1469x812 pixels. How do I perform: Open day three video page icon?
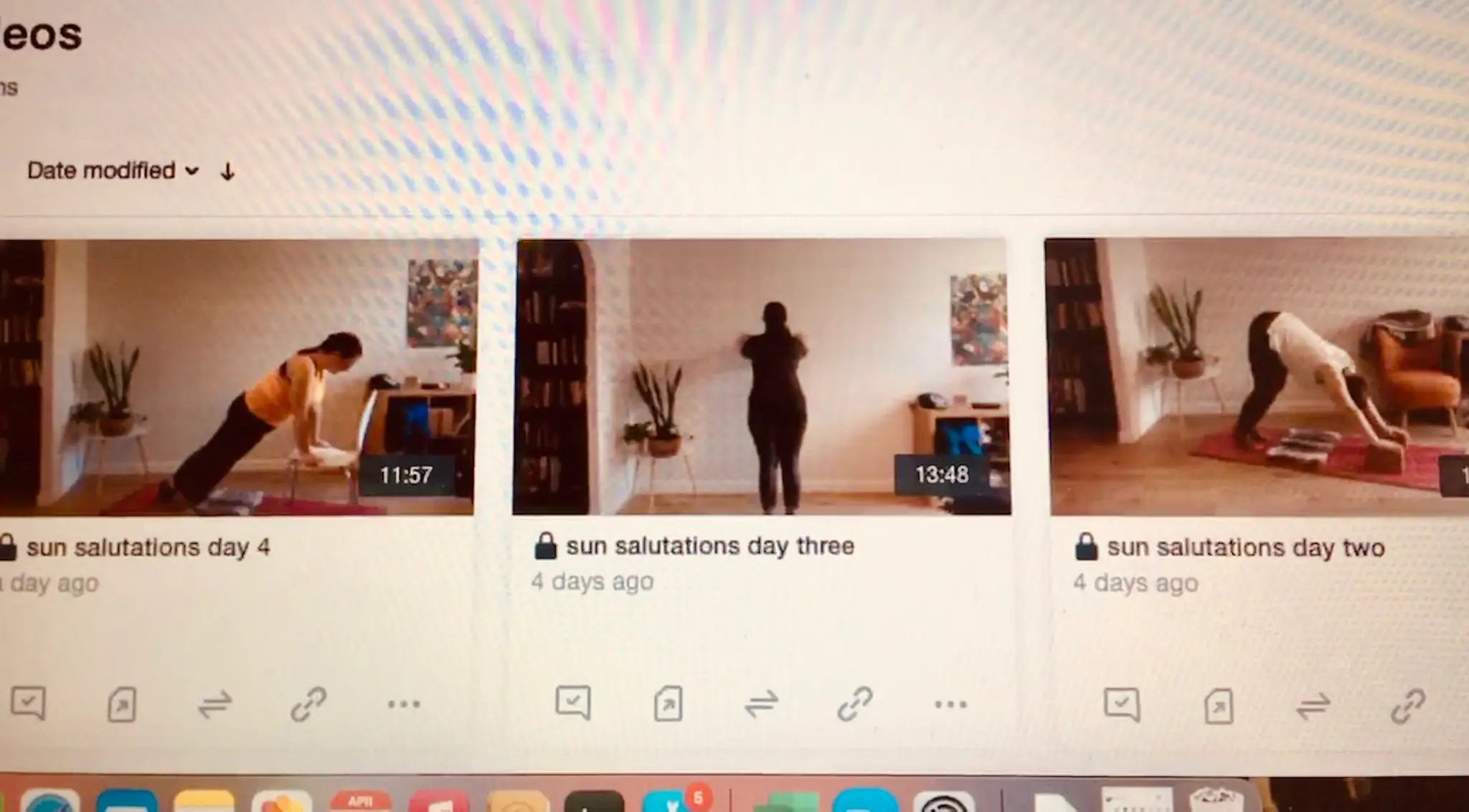pos(668,704)
